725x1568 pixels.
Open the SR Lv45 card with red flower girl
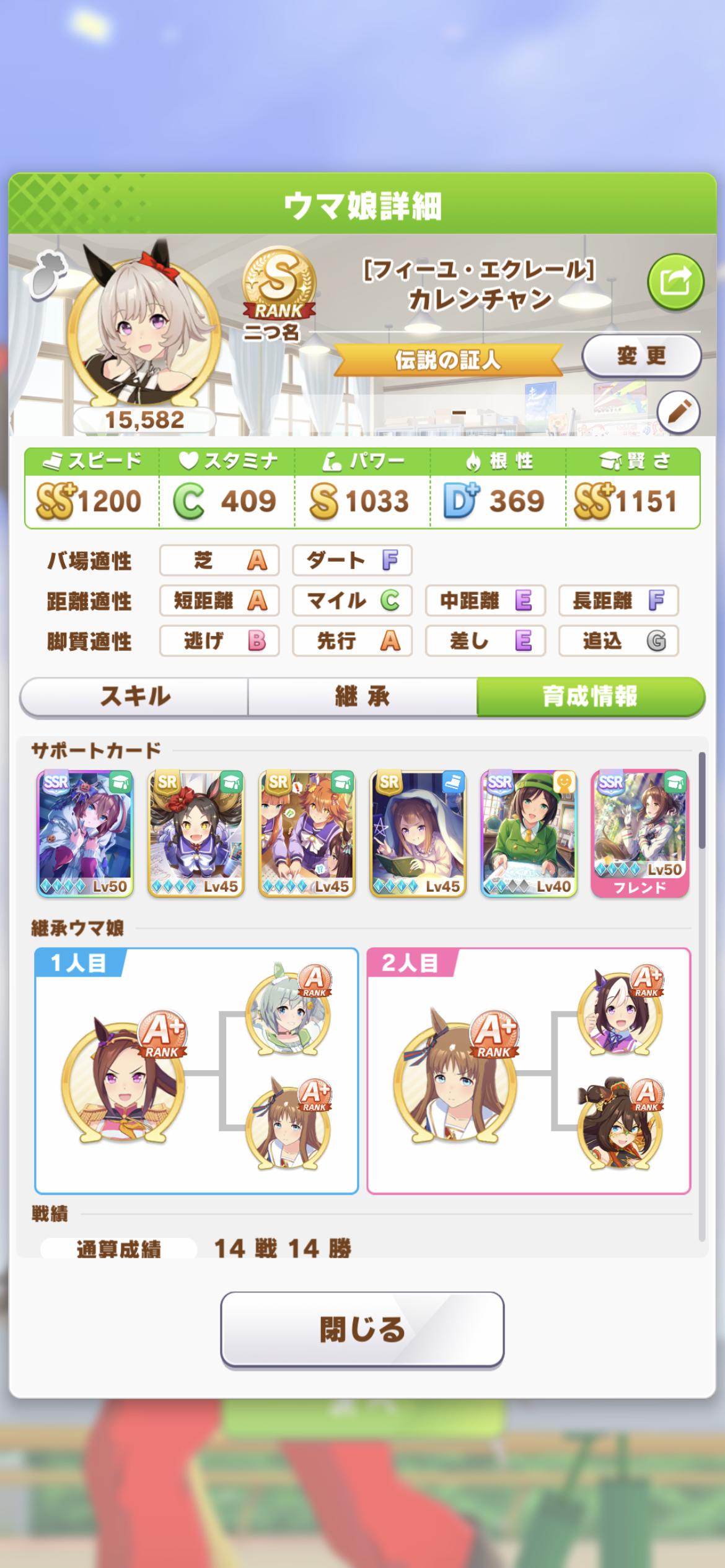coord(196,834)
